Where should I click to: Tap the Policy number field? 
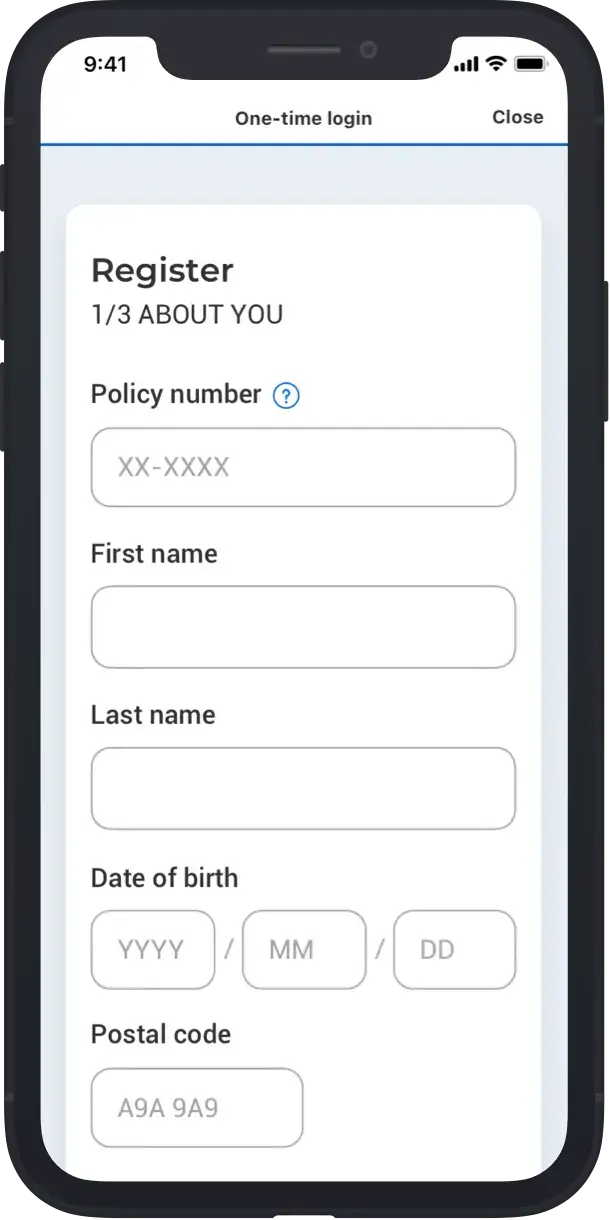click(x=303, y=467)
